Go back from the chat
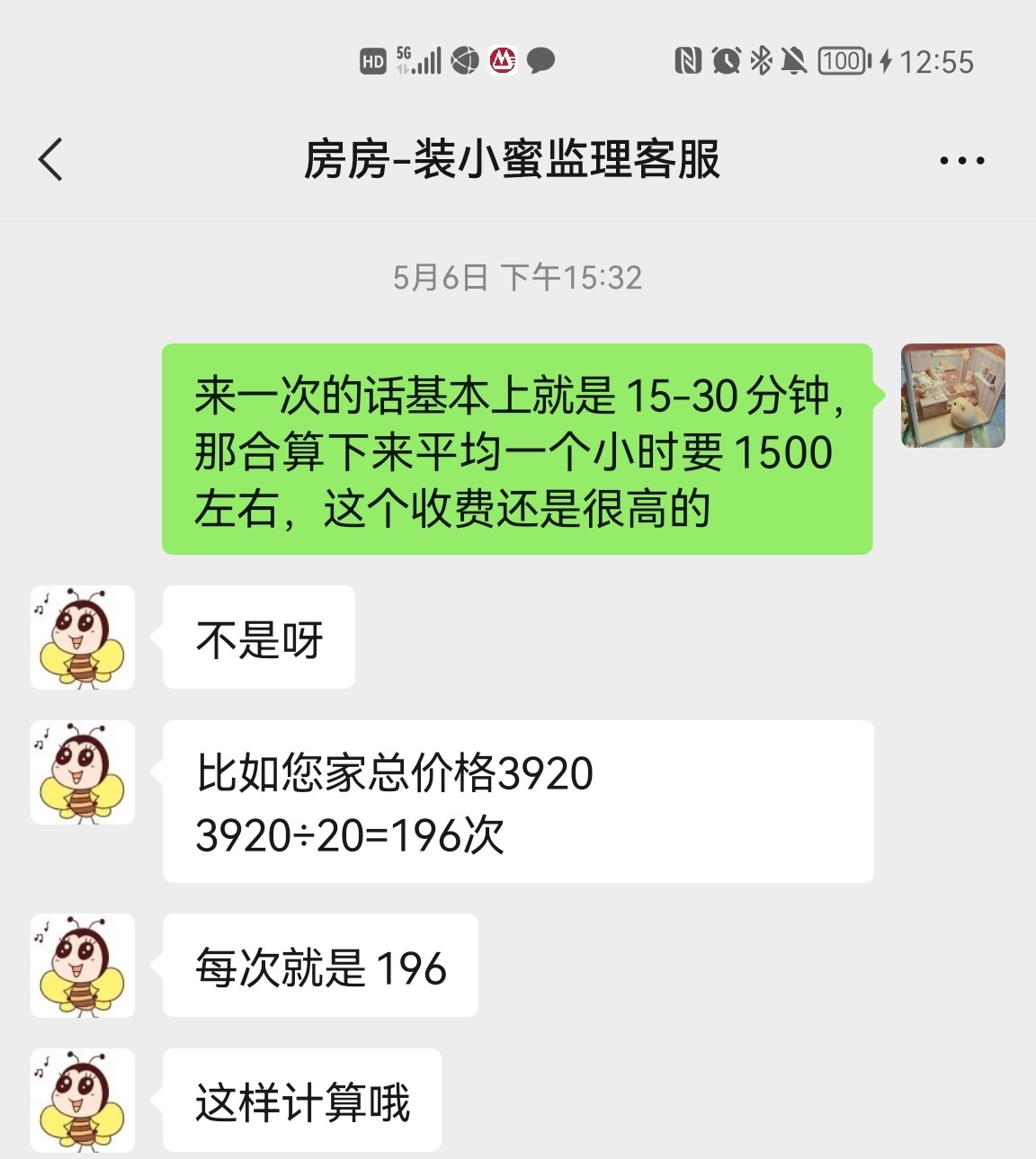The width and height of the screenshot is (1036, 1159). coord(51,160)
